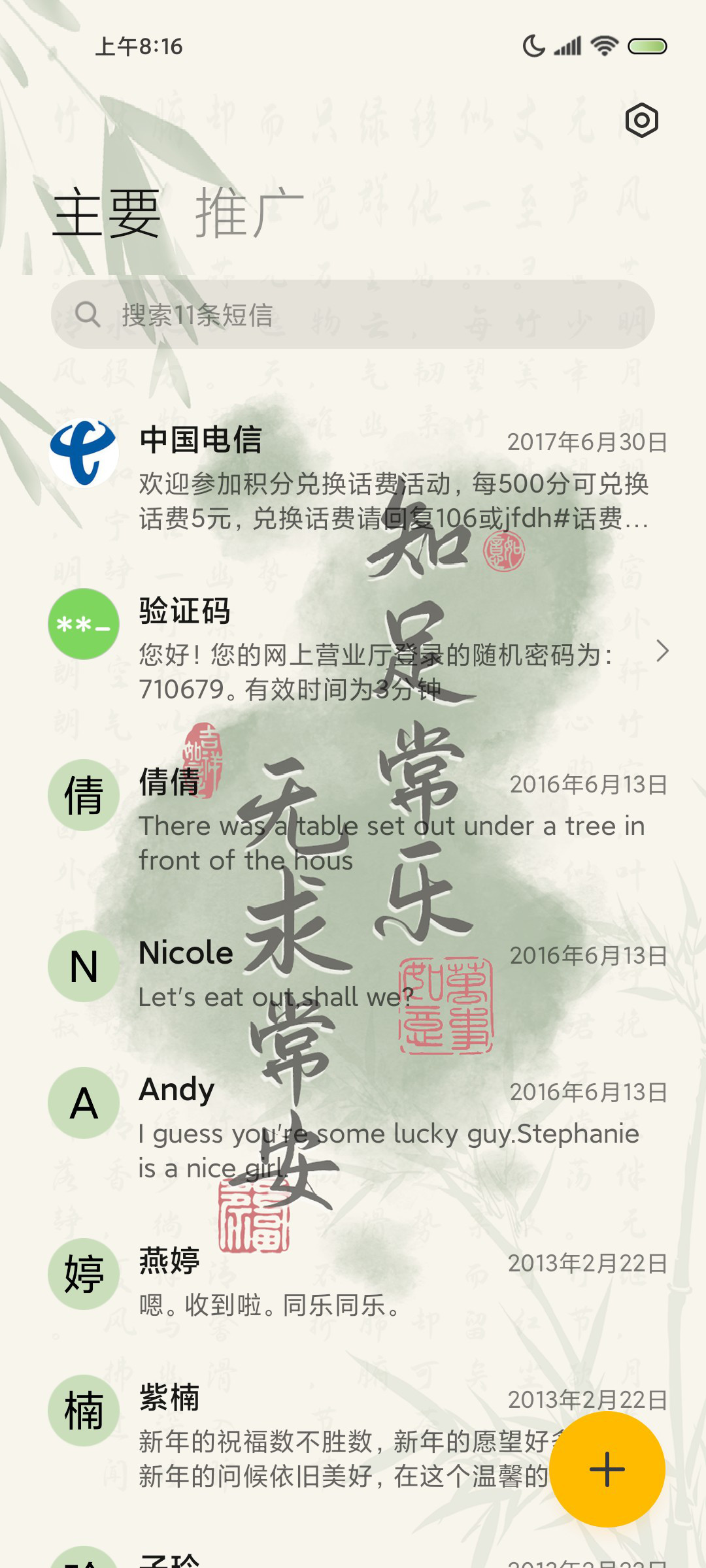Open the 验证码 verification code messages
The height and width of the screenshot is (1568, 706).
coord(353,649)
